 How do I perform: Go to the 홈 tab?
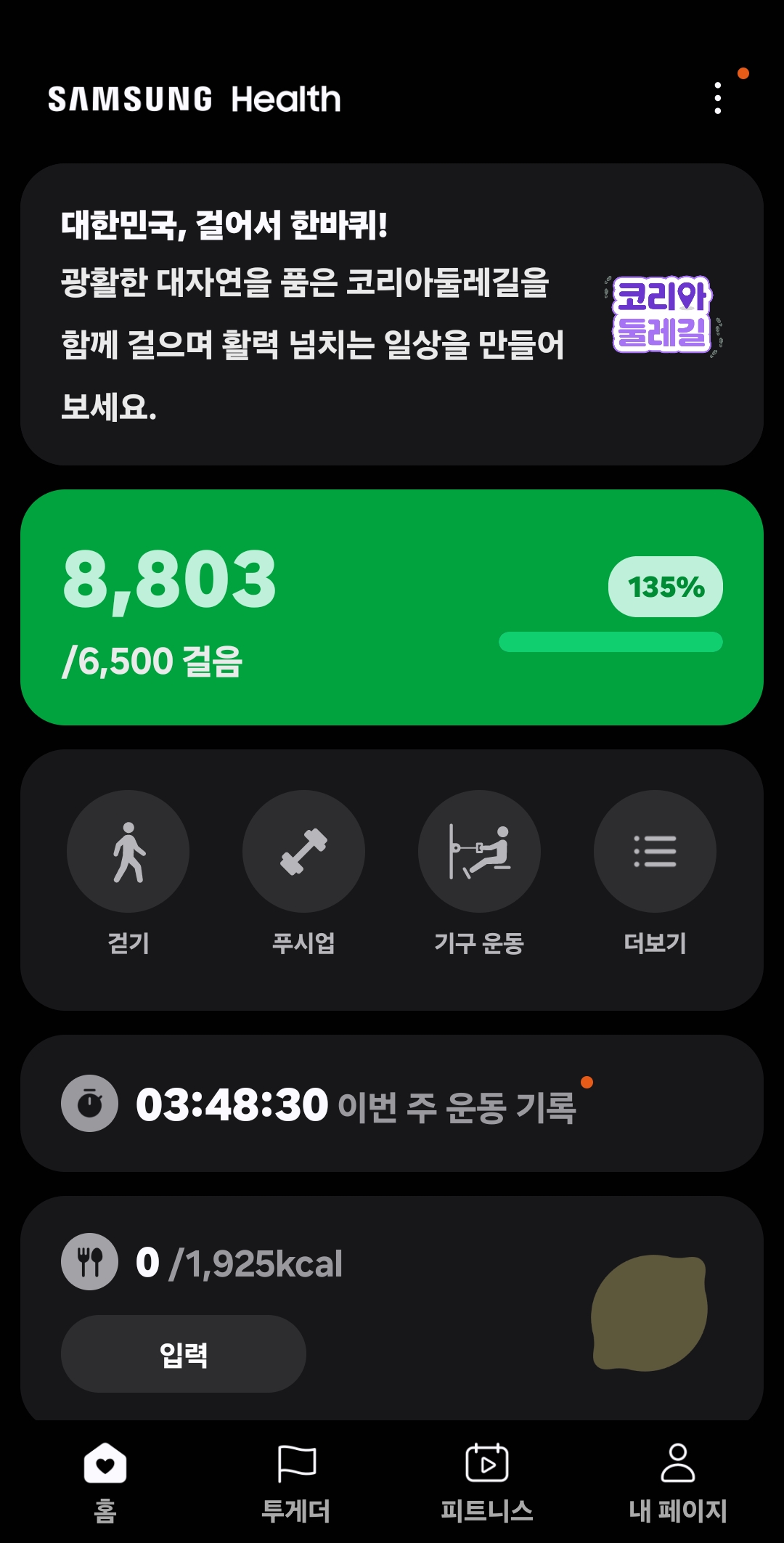point(105,1481)
